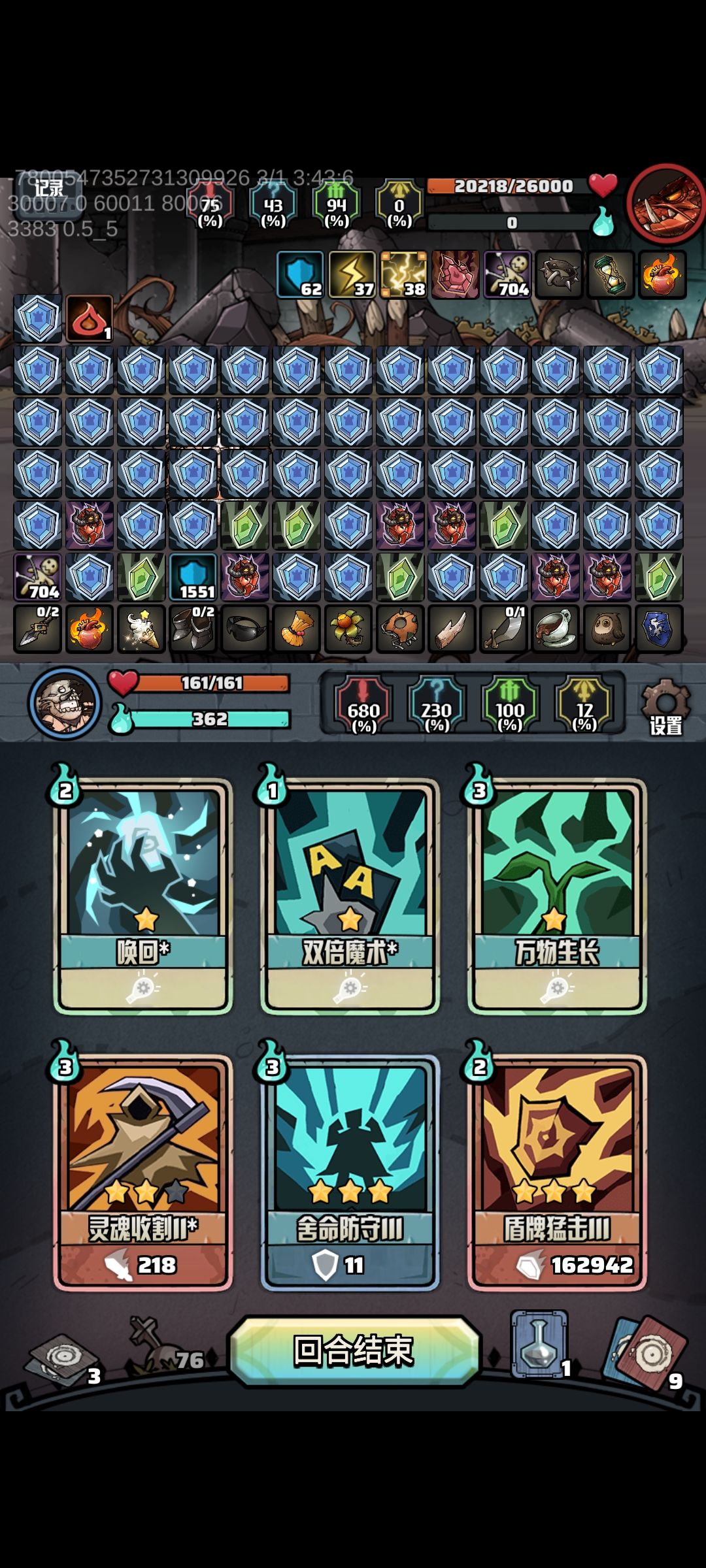Use the potion slot with count 1

pos(540,1345)
